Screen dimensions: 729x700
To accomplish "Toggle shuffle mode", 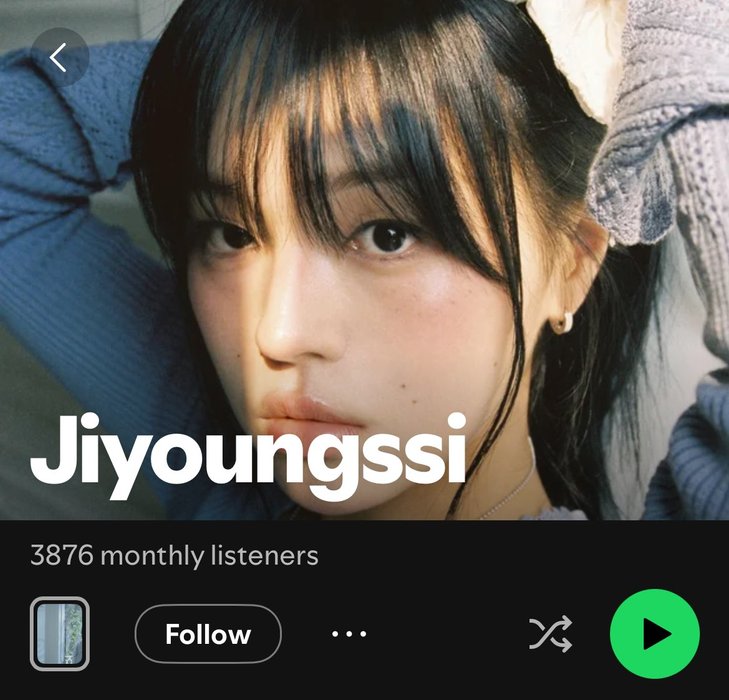I will [550, 634].
